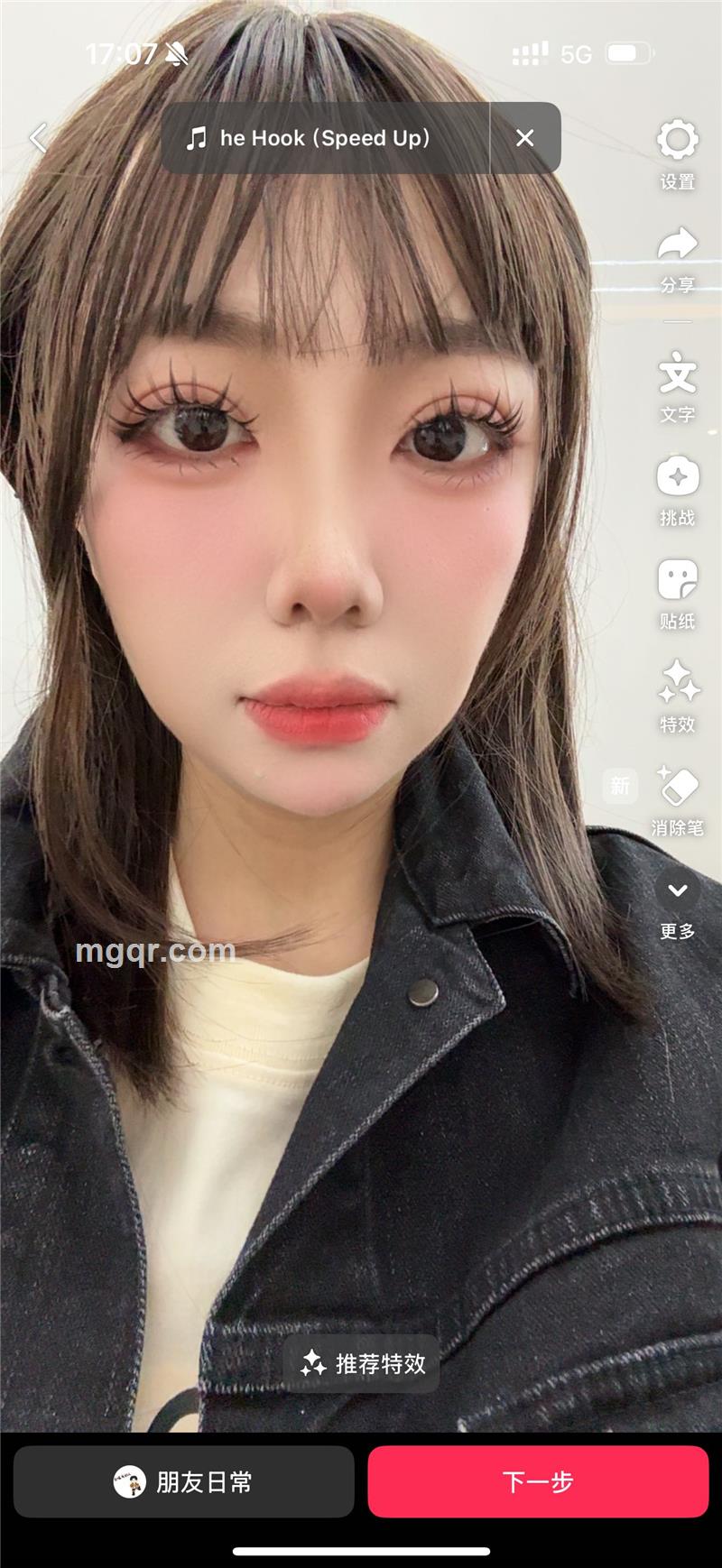Post to 朋友日常 friends daily
The image size is (722, 1568).
pos(183,1481)
